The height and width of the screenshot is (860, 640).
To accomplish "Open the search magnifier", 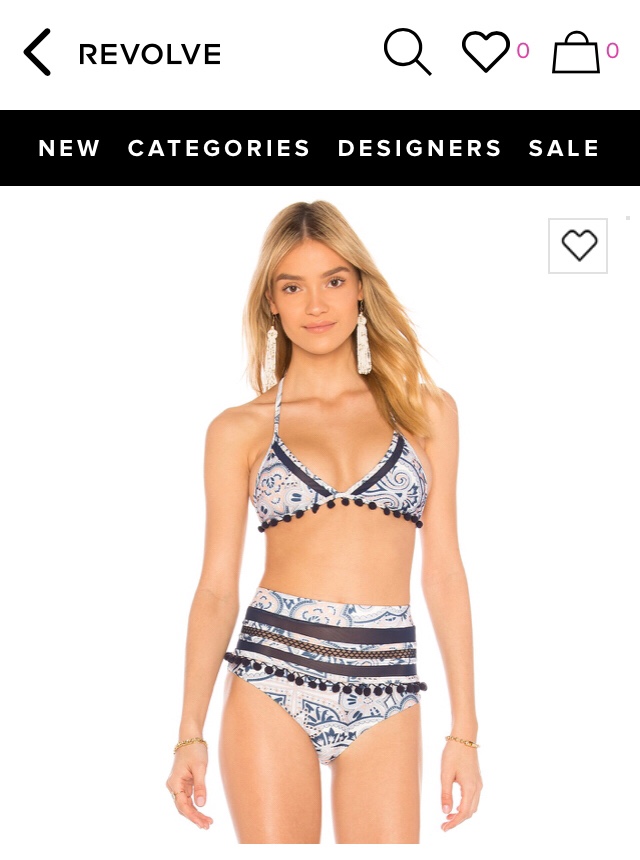I will pos(407,51).
